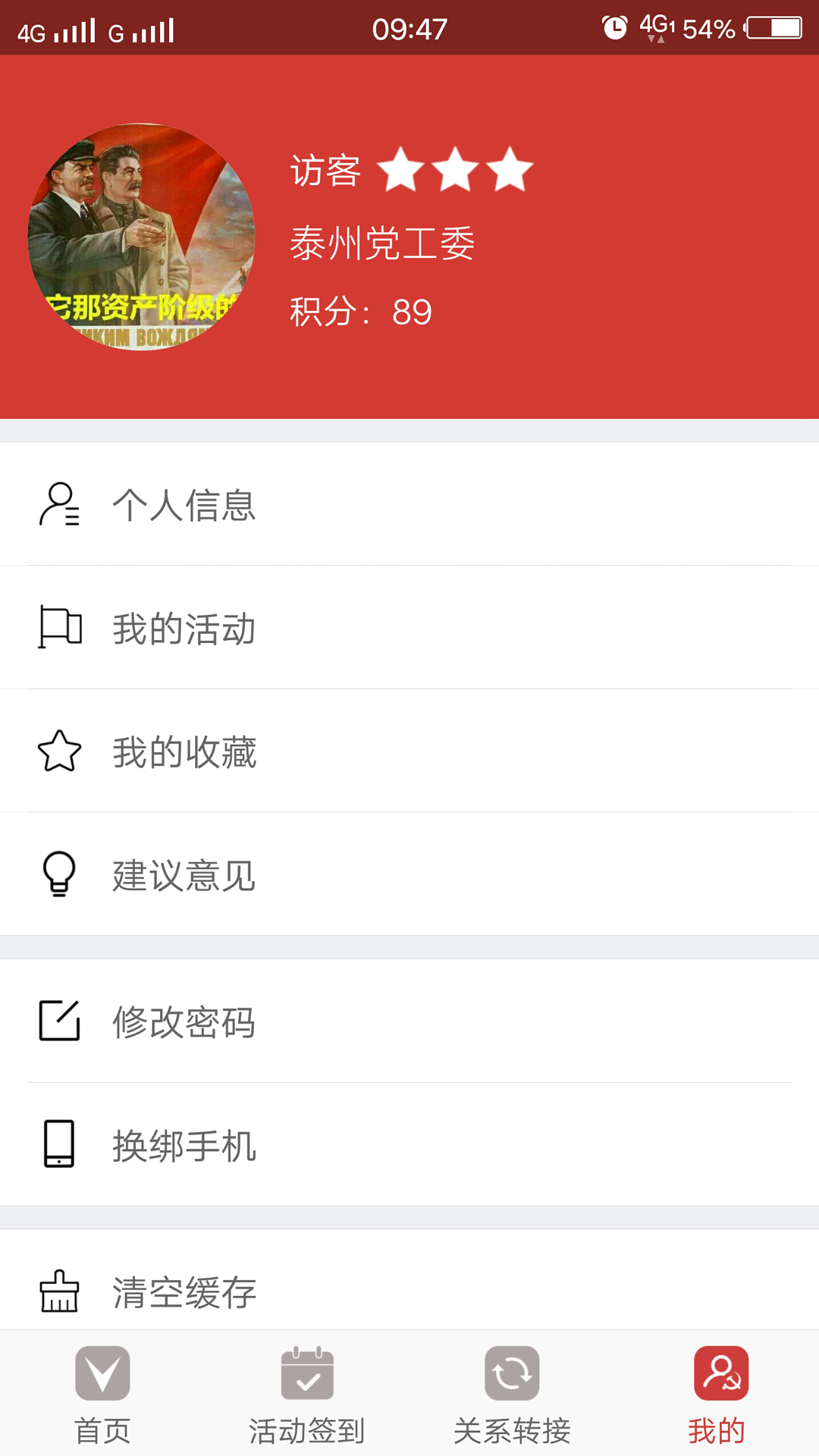Select the 个人信息 person icon
Screen dimensions: 819x1456
pos(59,504)
